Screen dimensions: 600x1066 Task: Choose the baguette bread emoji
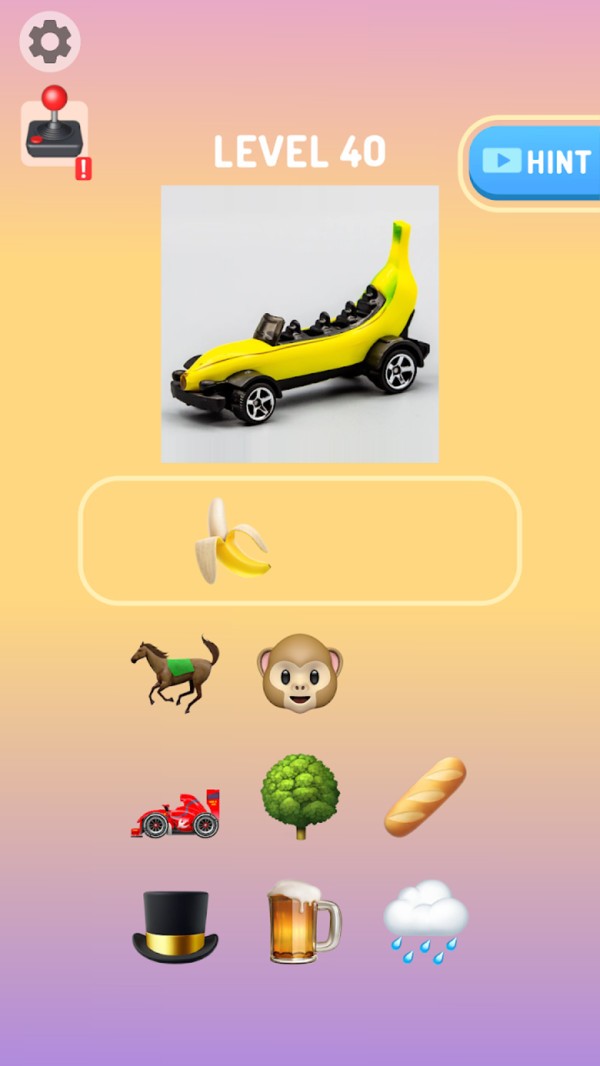click(x=425, y=797)
